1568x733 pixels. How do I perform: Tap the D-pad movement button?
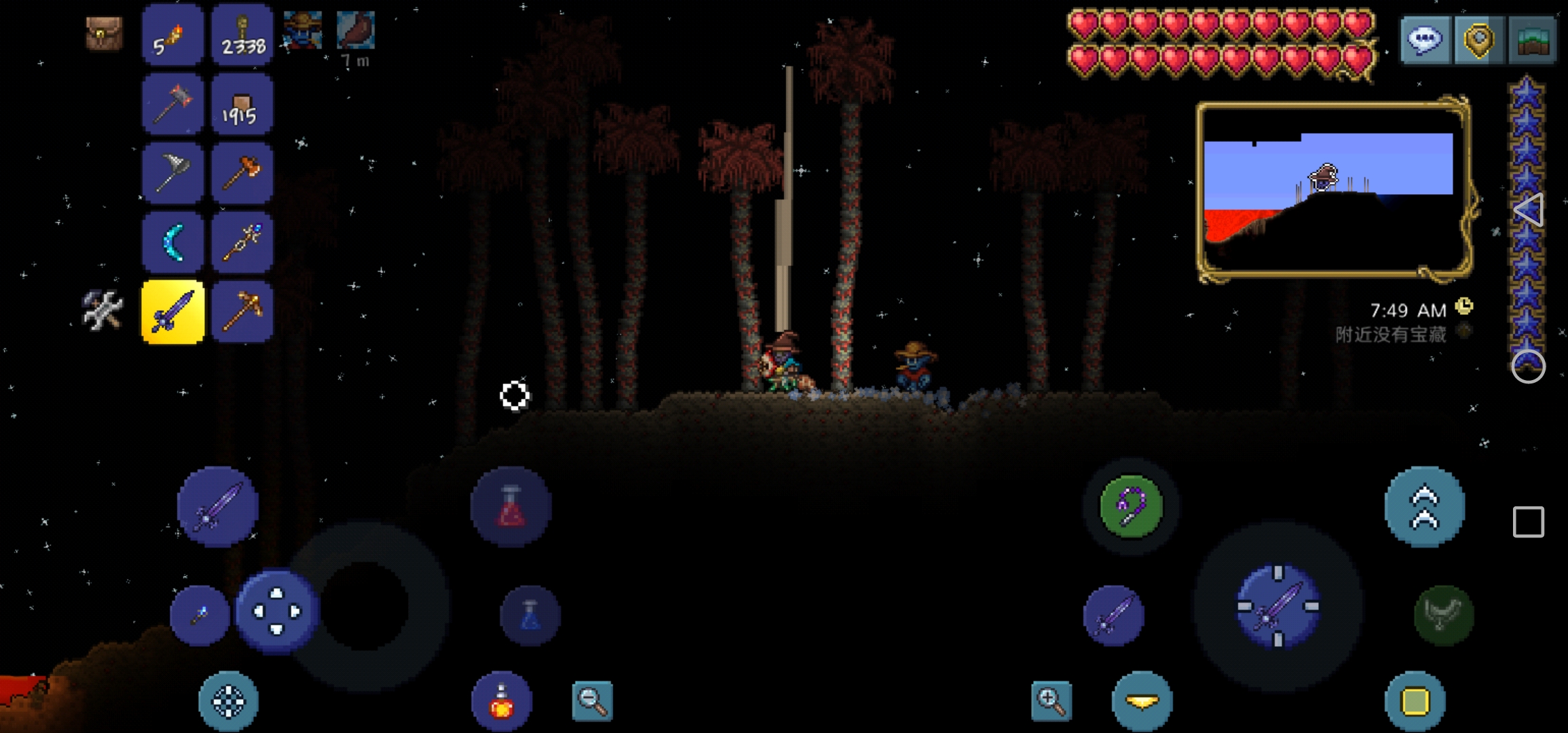pos(276,611)
